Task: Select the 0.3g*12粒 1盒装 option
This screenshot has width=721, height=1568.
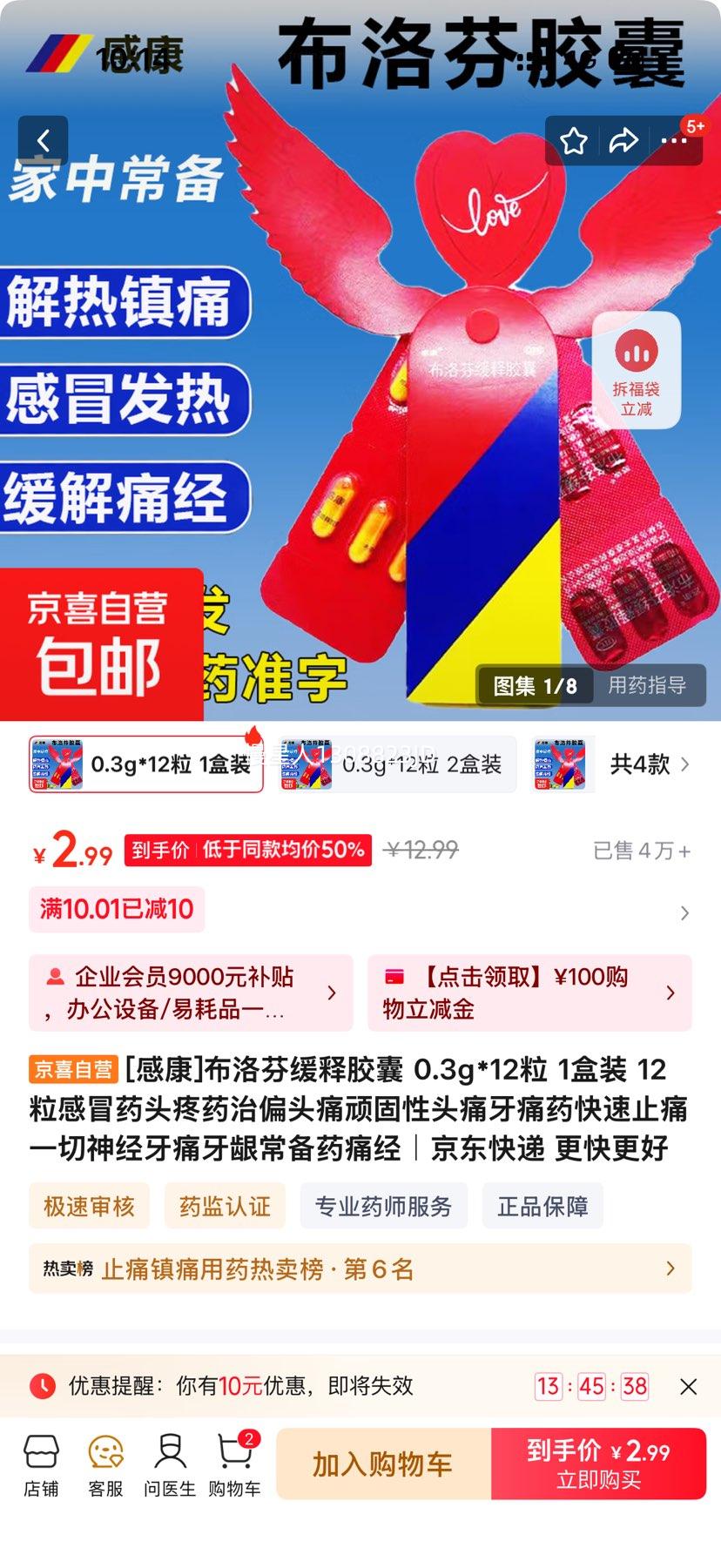Action: (x=146, y=764)
